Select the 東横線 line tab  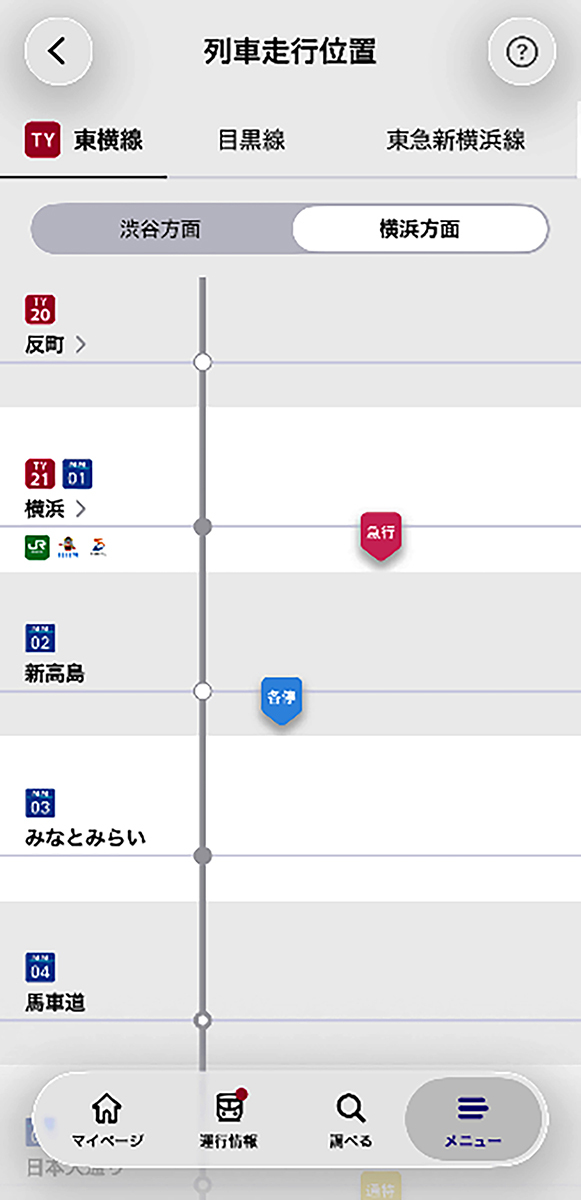[x=84, y=140]
